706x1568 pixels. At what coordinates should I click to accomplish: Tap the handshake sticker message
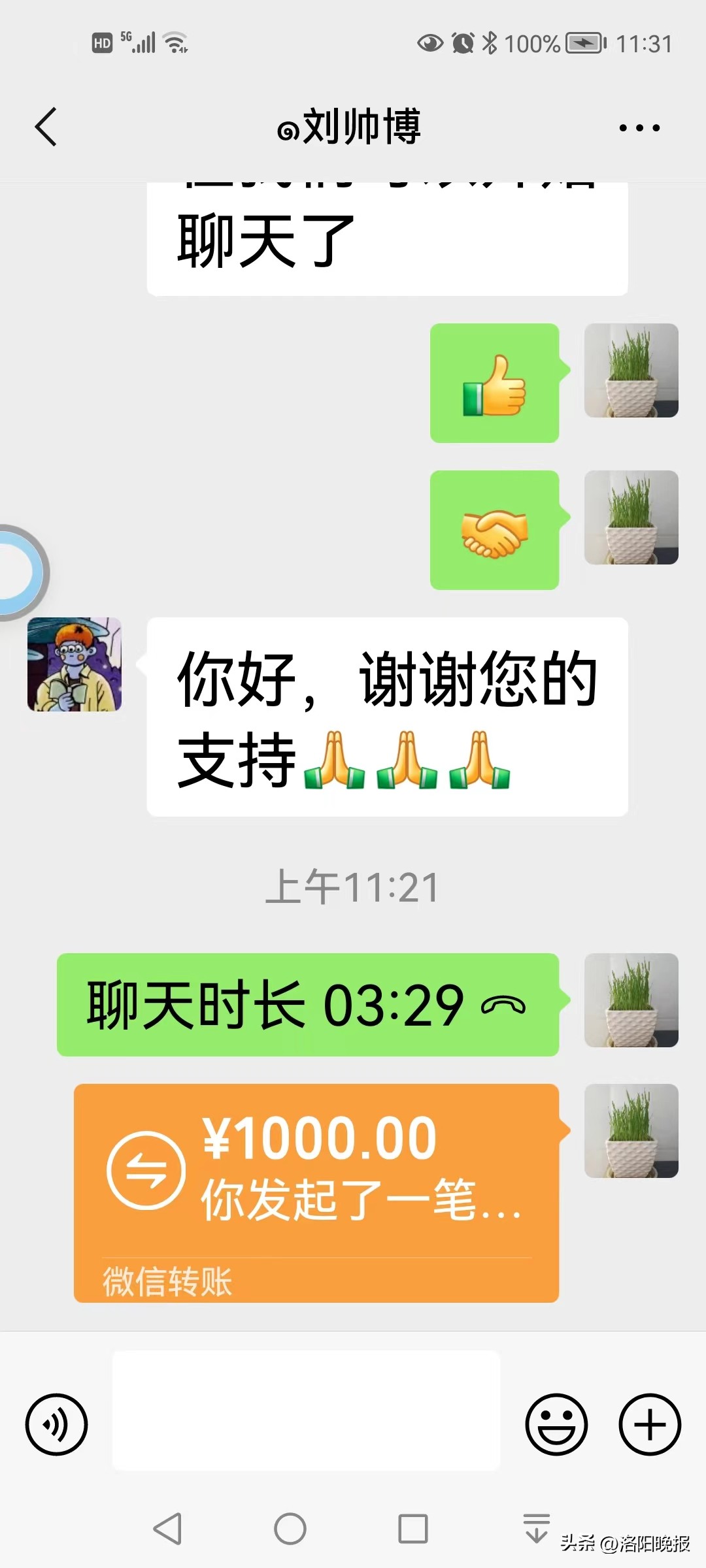495,531
